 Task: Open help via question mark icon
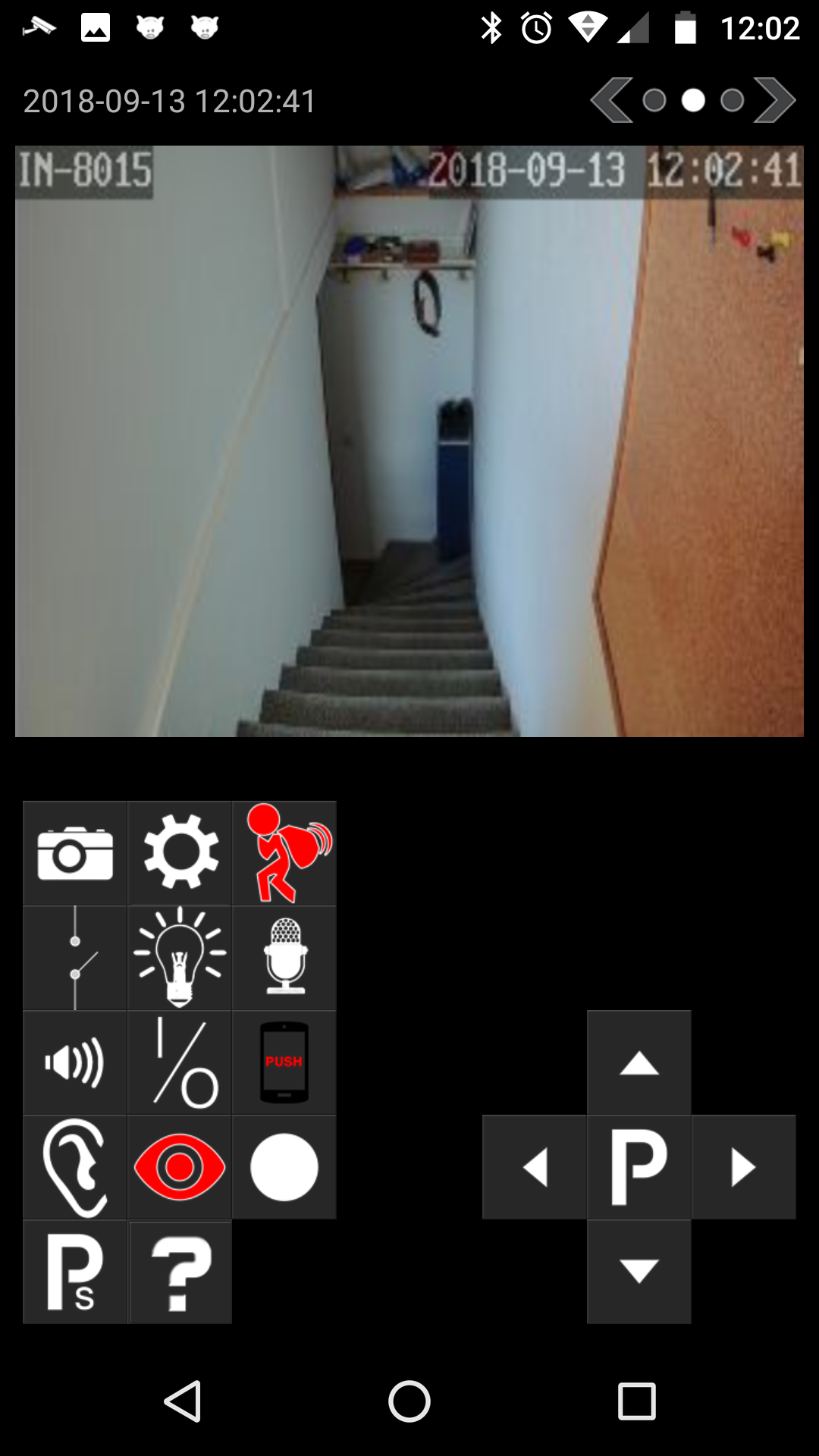tap(180, 1272)
